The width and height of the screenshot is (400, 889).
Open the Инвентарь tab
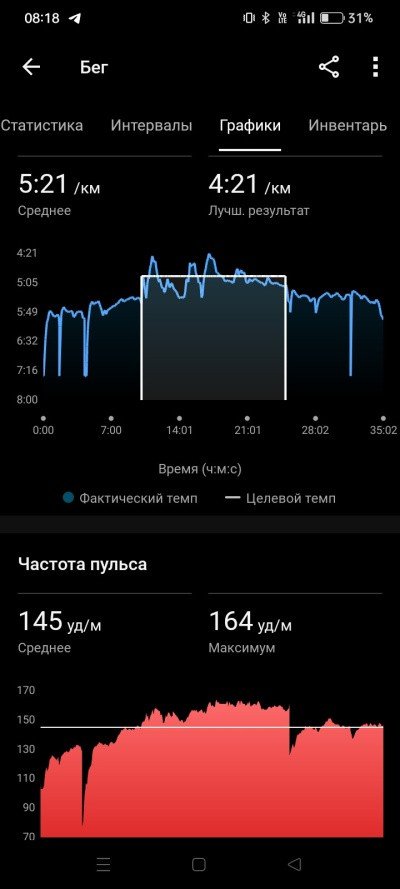click(347, 125)
